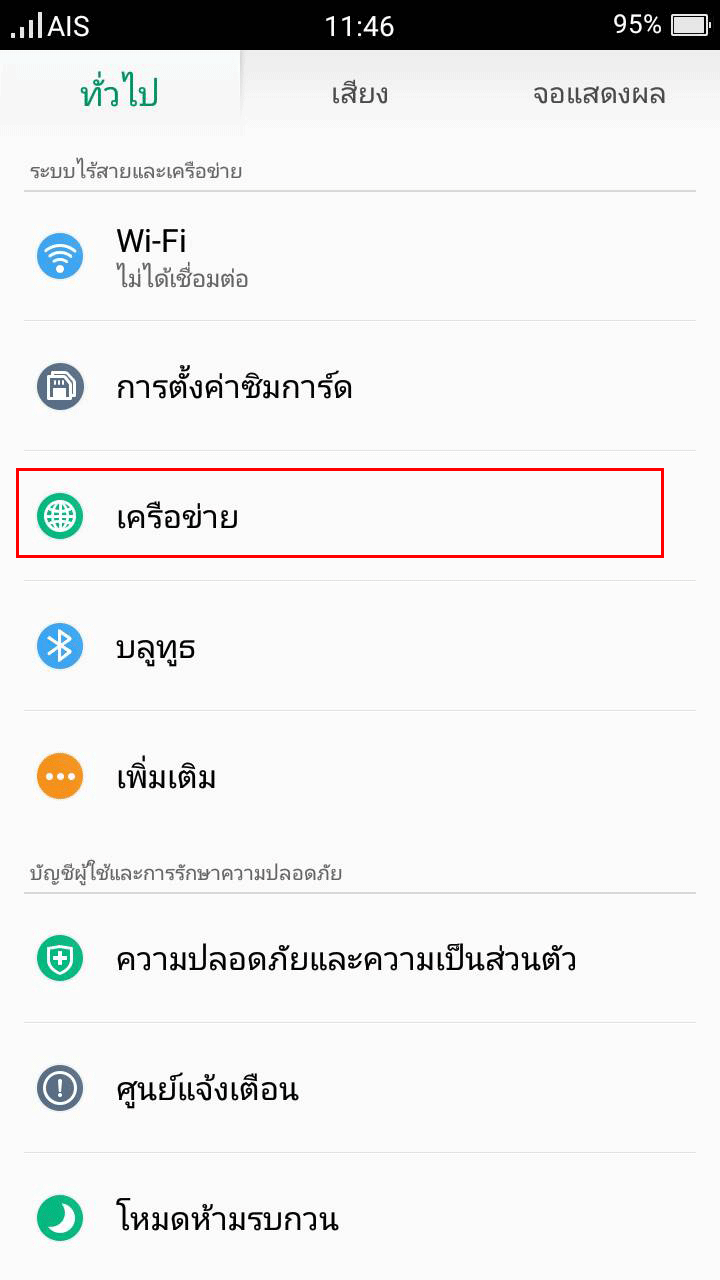Image resolution: width=720 pixels, height=1280 pixels.
Task: Open the เครือข่าย network settings
Action: coord(360,516)
